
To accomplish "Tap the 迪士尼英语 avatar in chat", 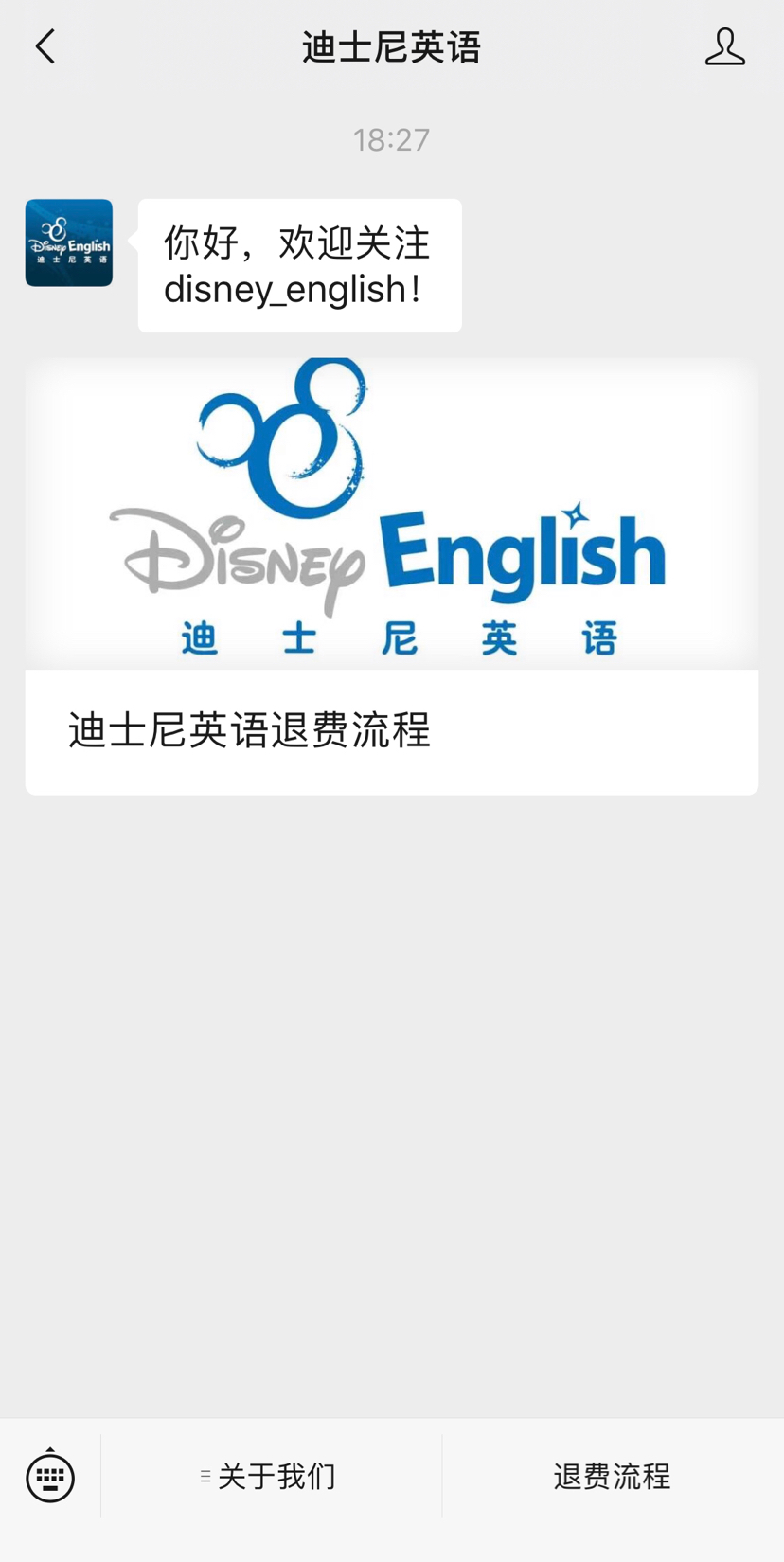I will [x=68, y=242].
